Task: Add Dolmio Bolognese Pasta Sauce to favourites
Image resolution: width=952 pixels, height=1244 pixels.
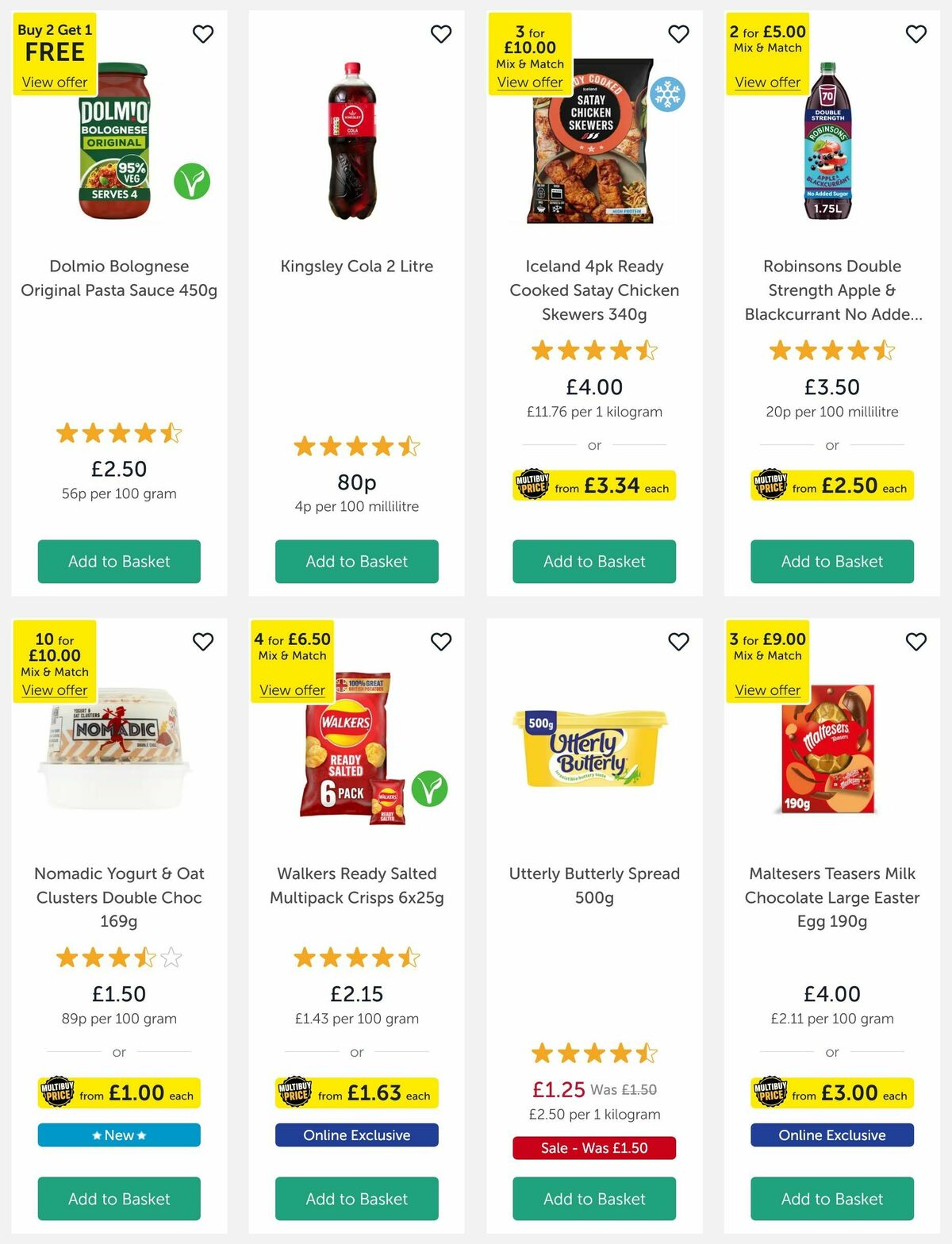Action: pos(203,34)
